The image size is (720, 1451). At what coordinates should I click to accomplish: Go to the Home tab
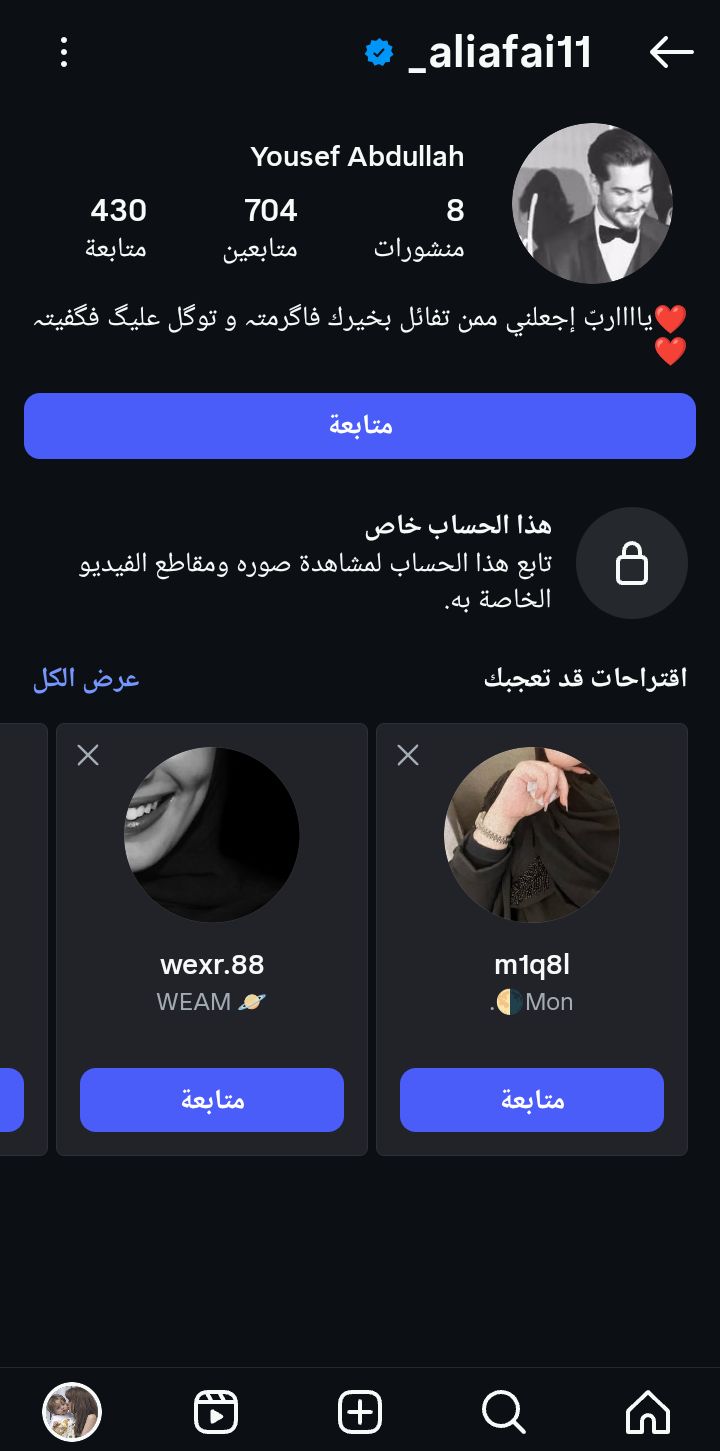click(648, 1412)
